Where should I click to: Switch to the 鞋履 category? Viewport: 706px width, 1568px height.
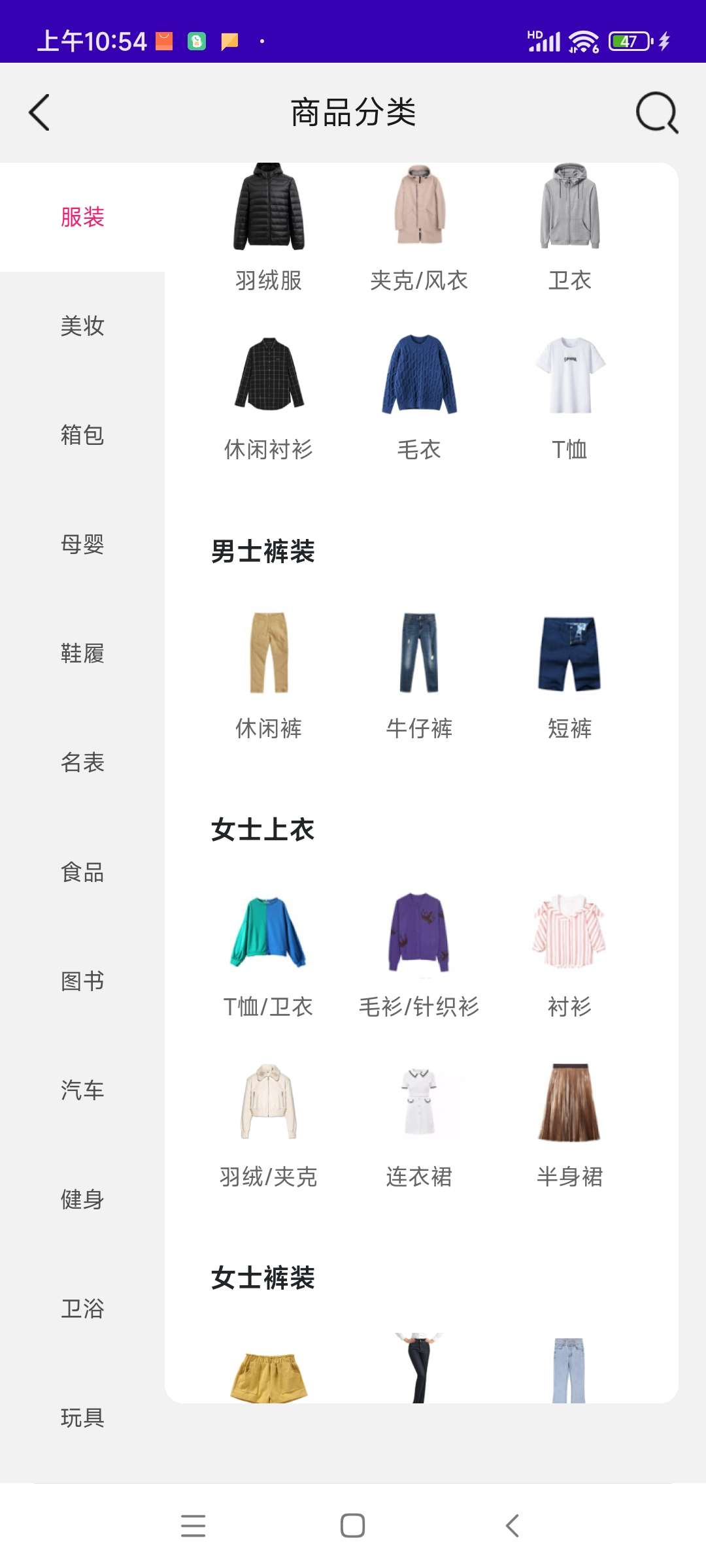click(x=82, y=653)
